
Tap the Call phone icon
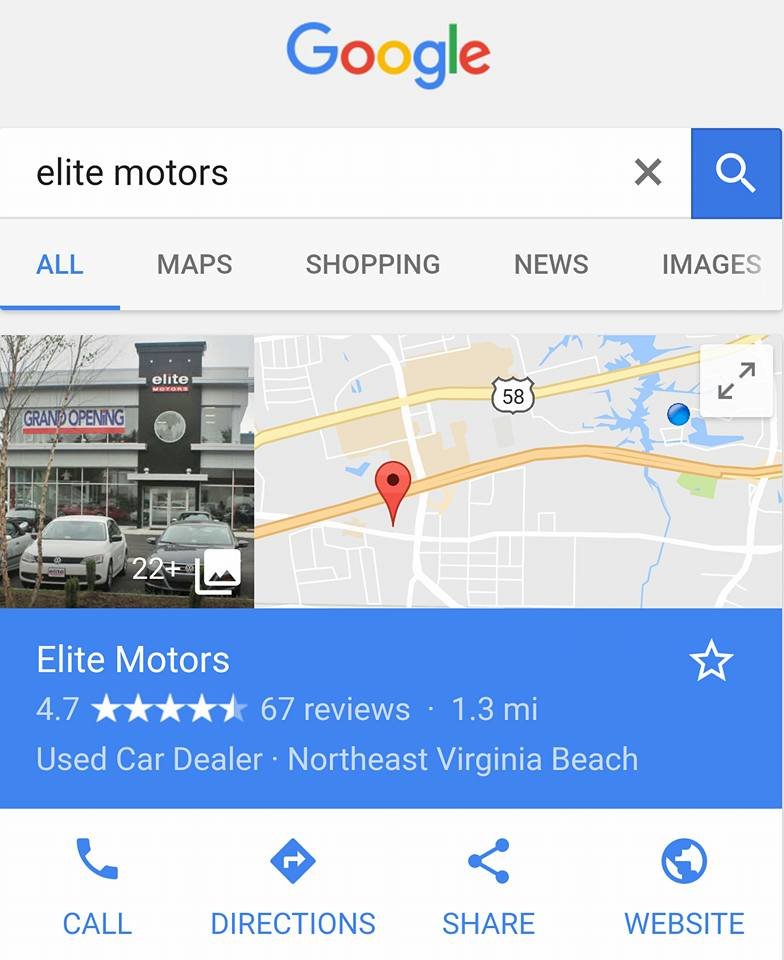point(98,862)
